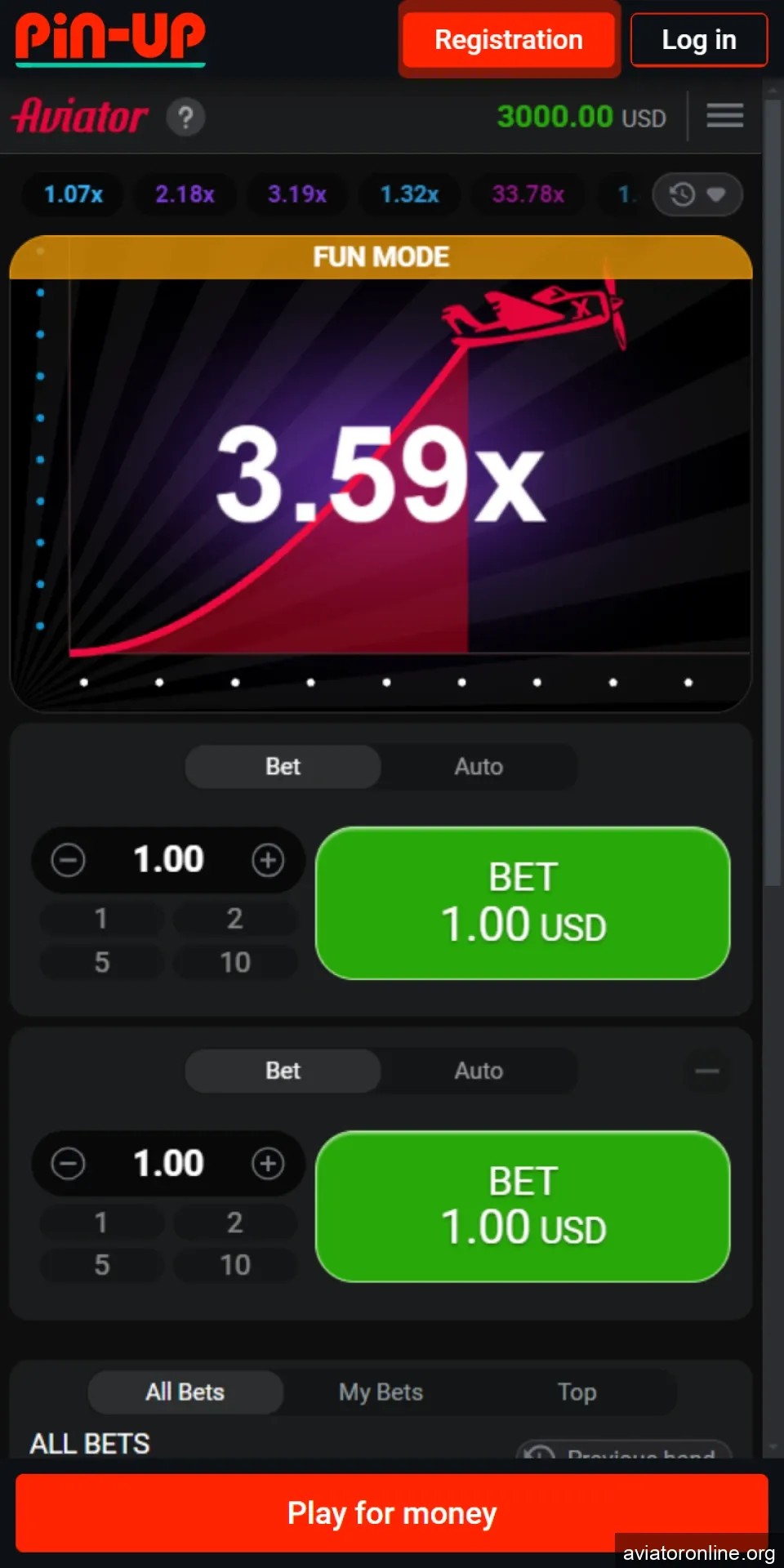Open Aviator help question mark

[185, 118]
